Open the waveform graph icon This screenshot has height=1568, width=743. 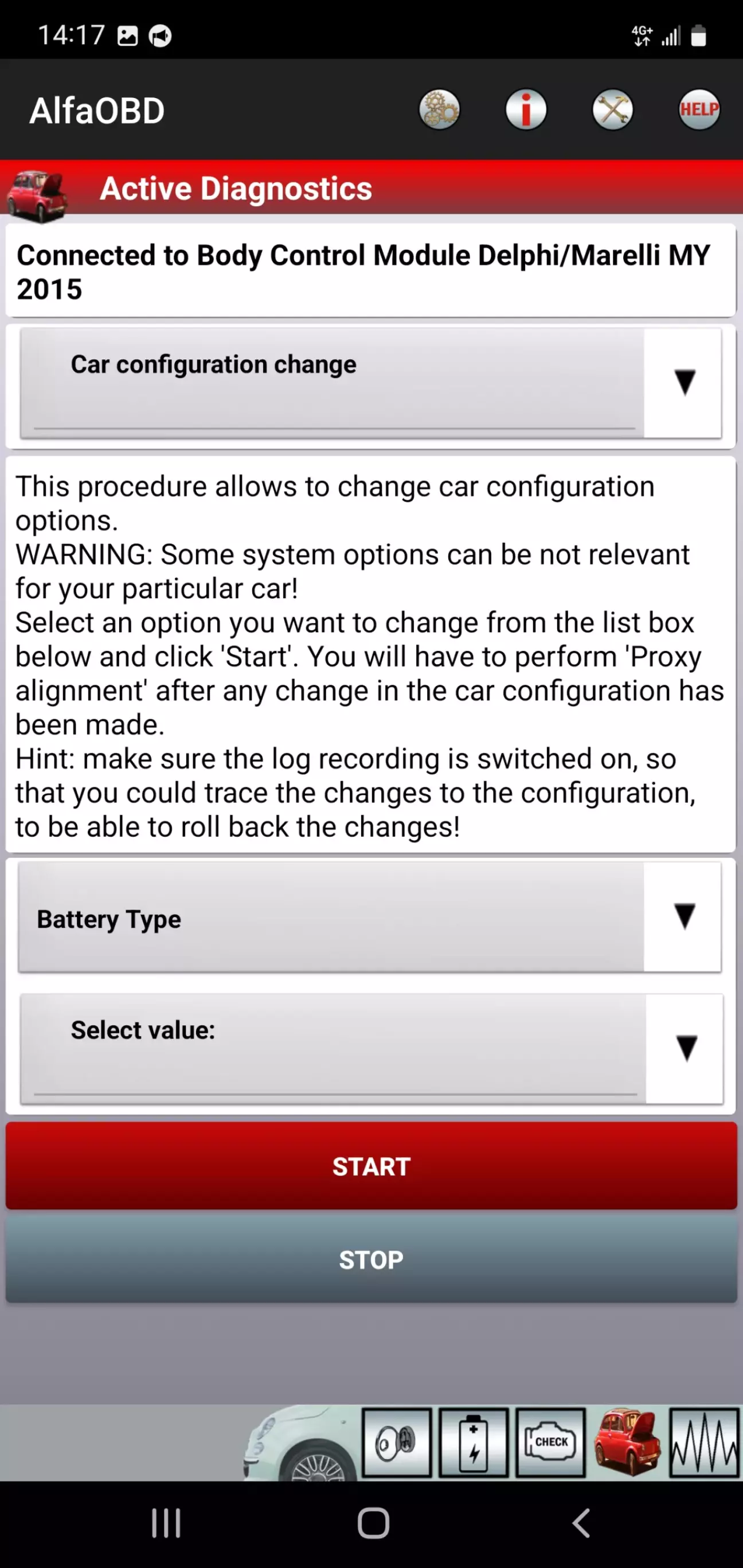(x=704, y=1442)
